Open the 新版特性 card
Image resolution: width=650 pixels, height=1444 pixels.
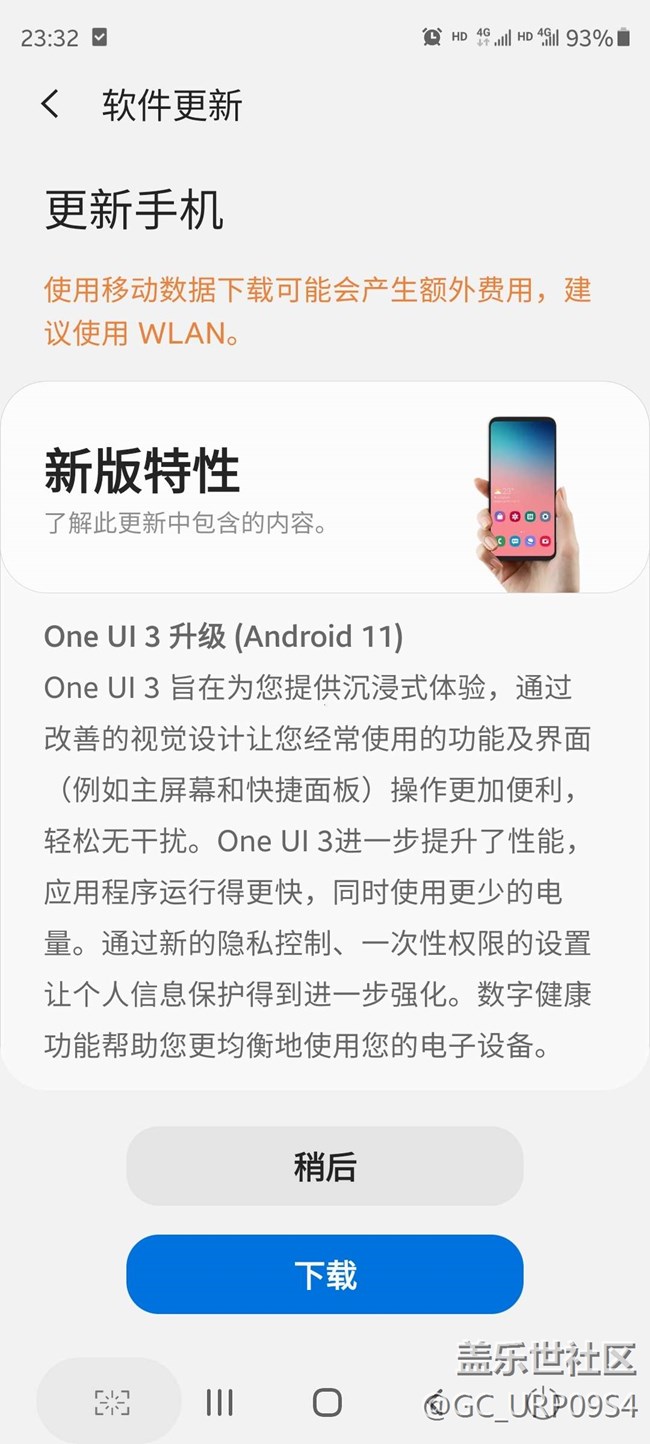[x=324, y=487]
